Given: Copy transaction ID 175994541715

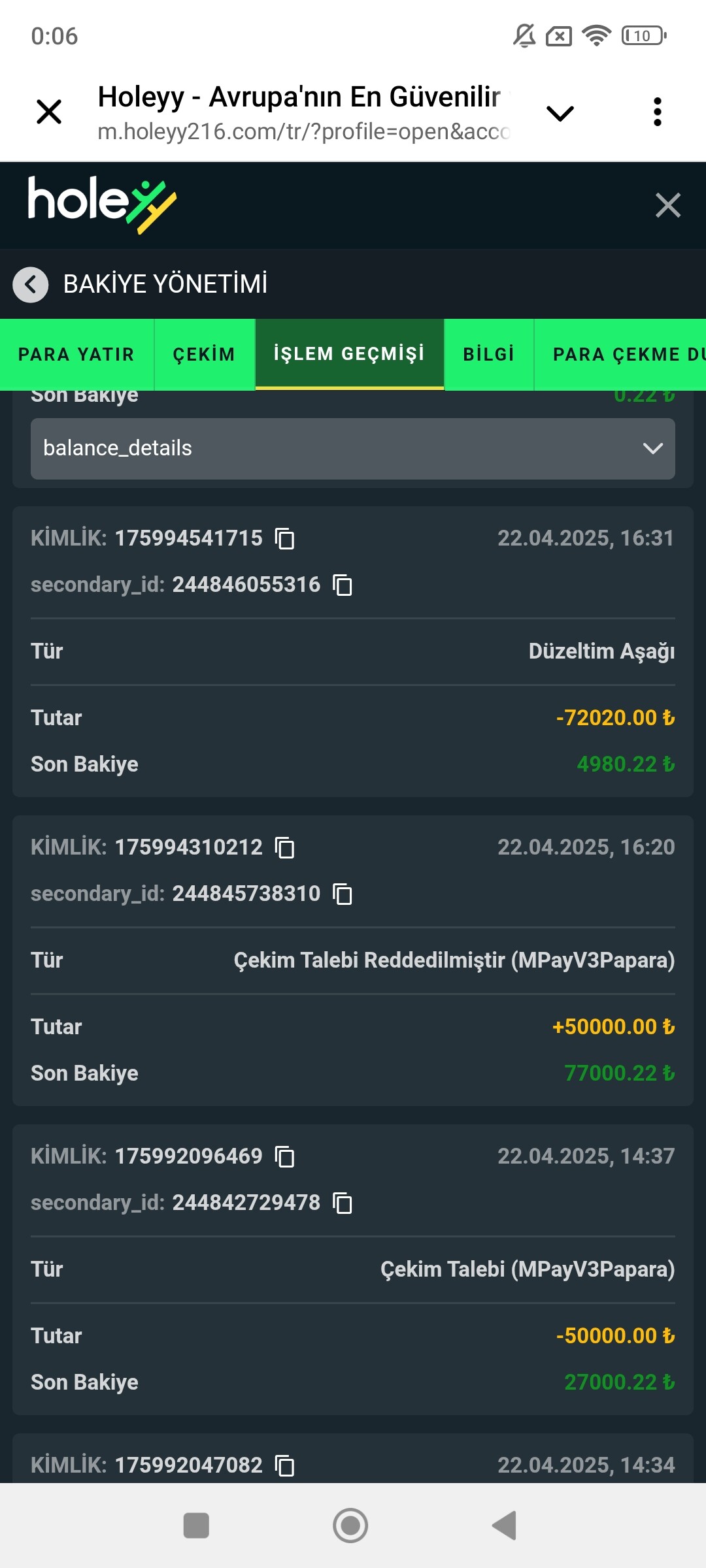Looking at the screenshot, I should click(285, 539).
